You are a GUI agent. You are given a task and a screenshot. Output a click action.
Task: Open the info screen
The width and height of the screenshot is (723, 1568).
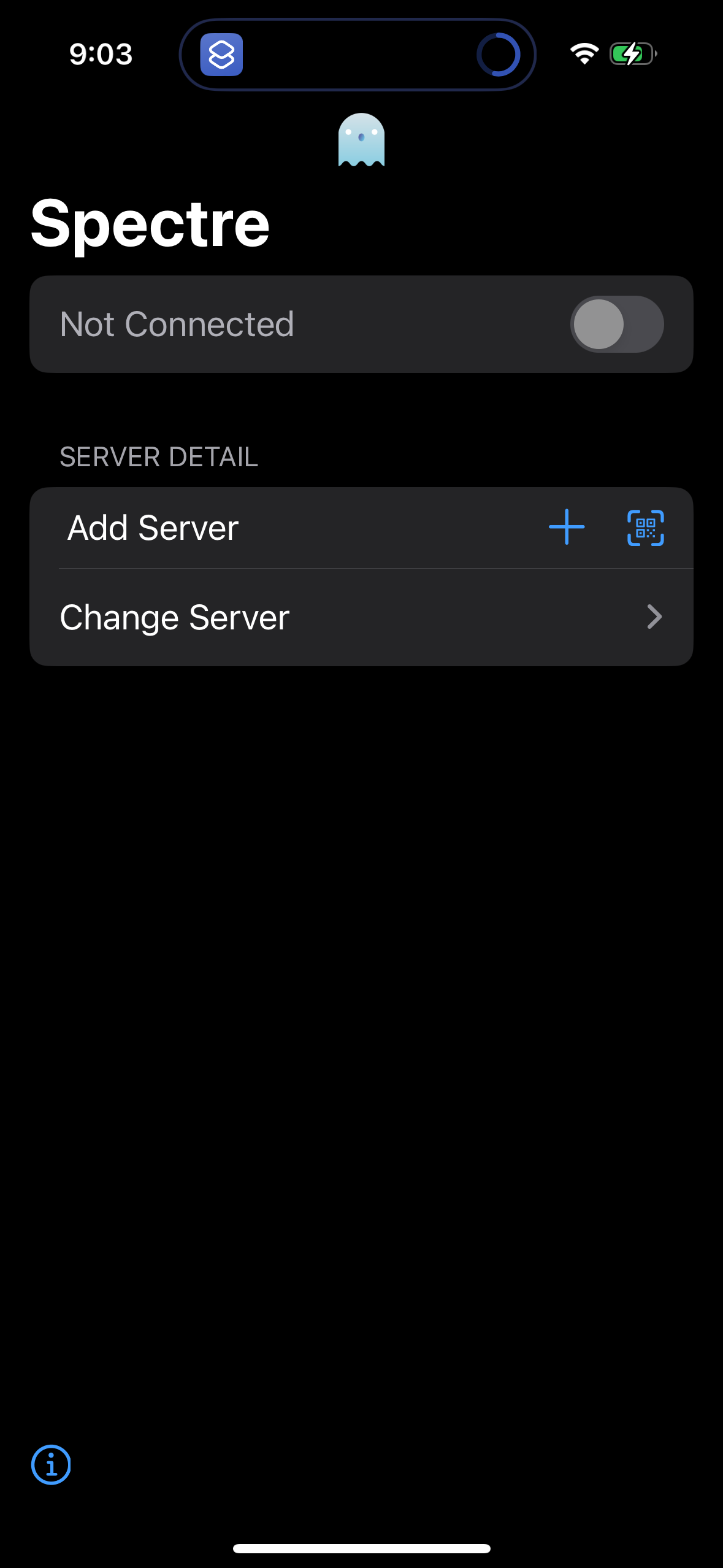point(50,1464)
